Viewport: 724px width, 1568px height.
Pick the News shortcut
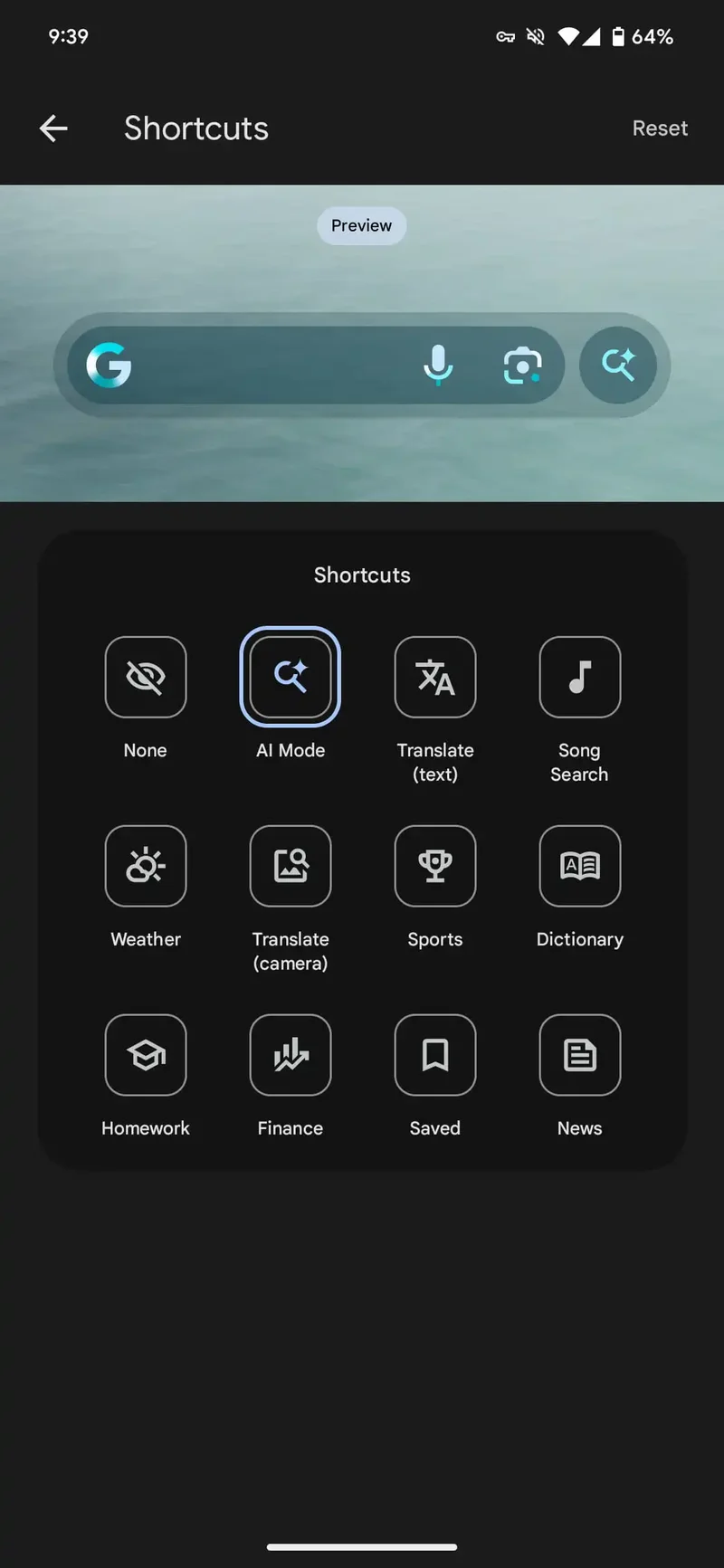580,1055
